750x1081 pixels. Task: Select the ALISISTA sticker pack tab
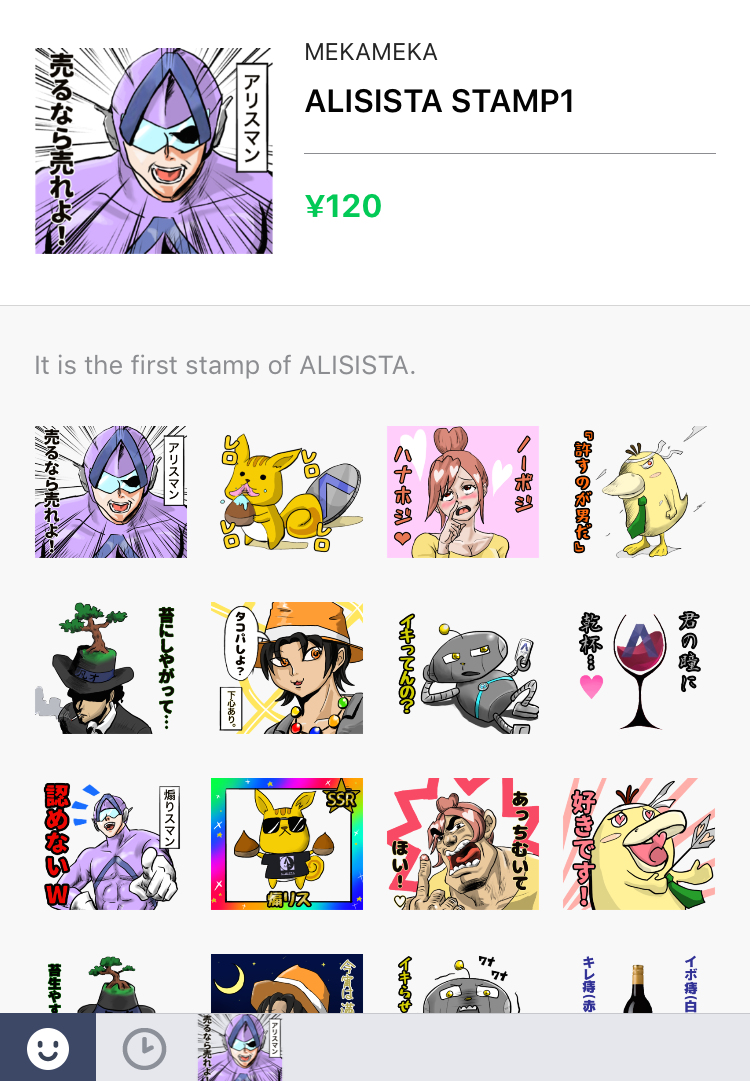(x=240, y=1047)
